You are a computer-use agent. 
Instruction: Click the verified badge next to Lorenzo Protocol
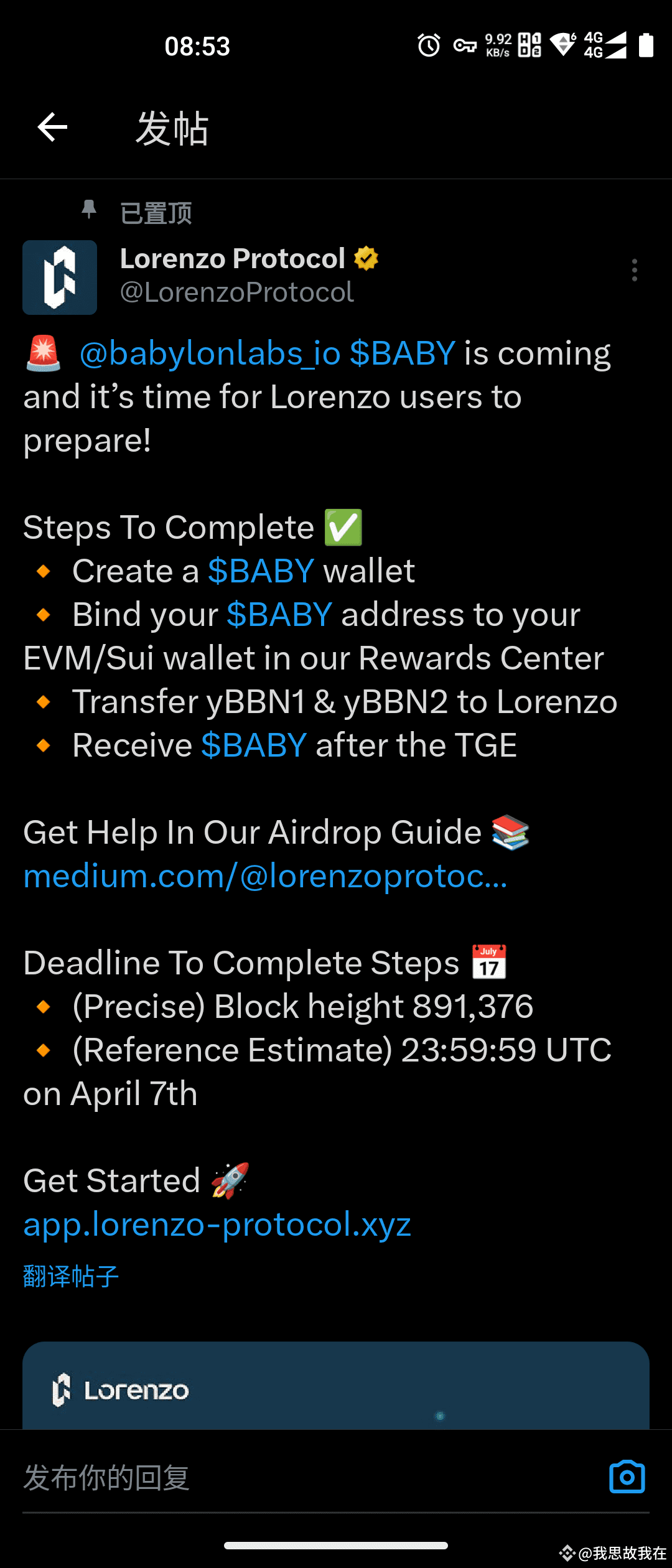366,258
